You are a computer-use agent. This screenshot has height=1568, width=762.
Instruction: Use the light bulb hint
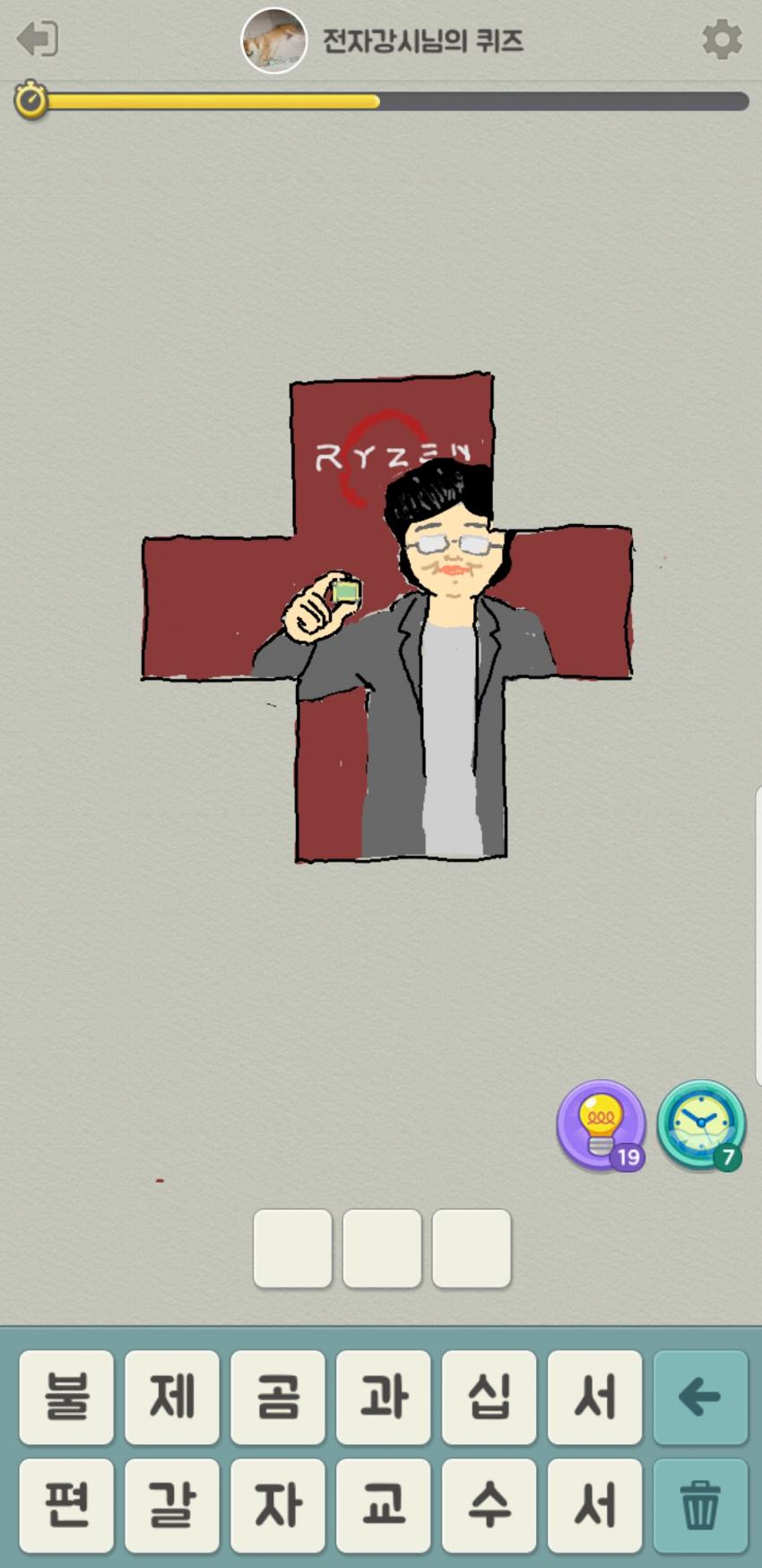tap(601, 1125)
